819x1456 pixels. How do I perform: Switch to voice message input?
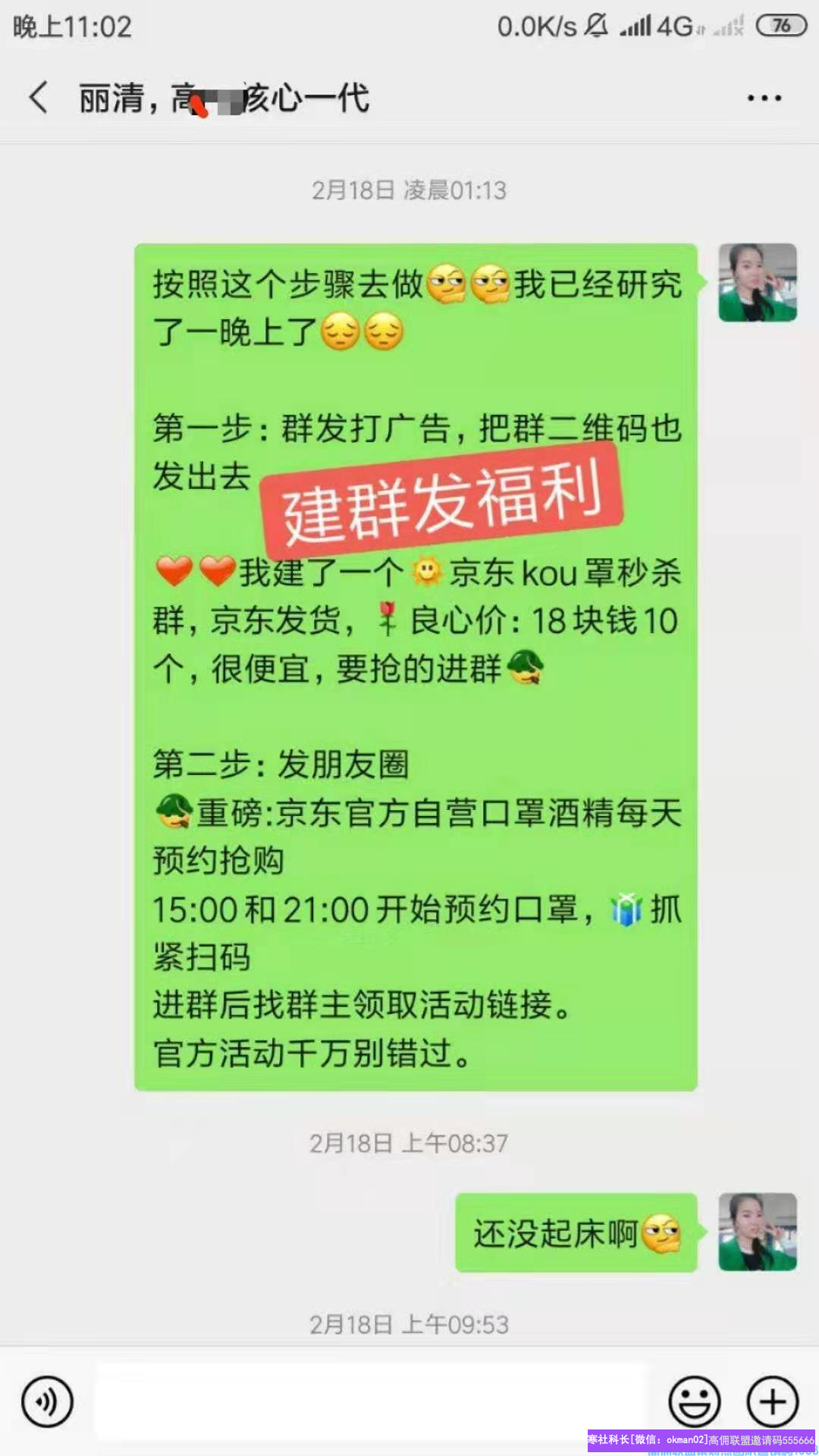pos(47,1401)
